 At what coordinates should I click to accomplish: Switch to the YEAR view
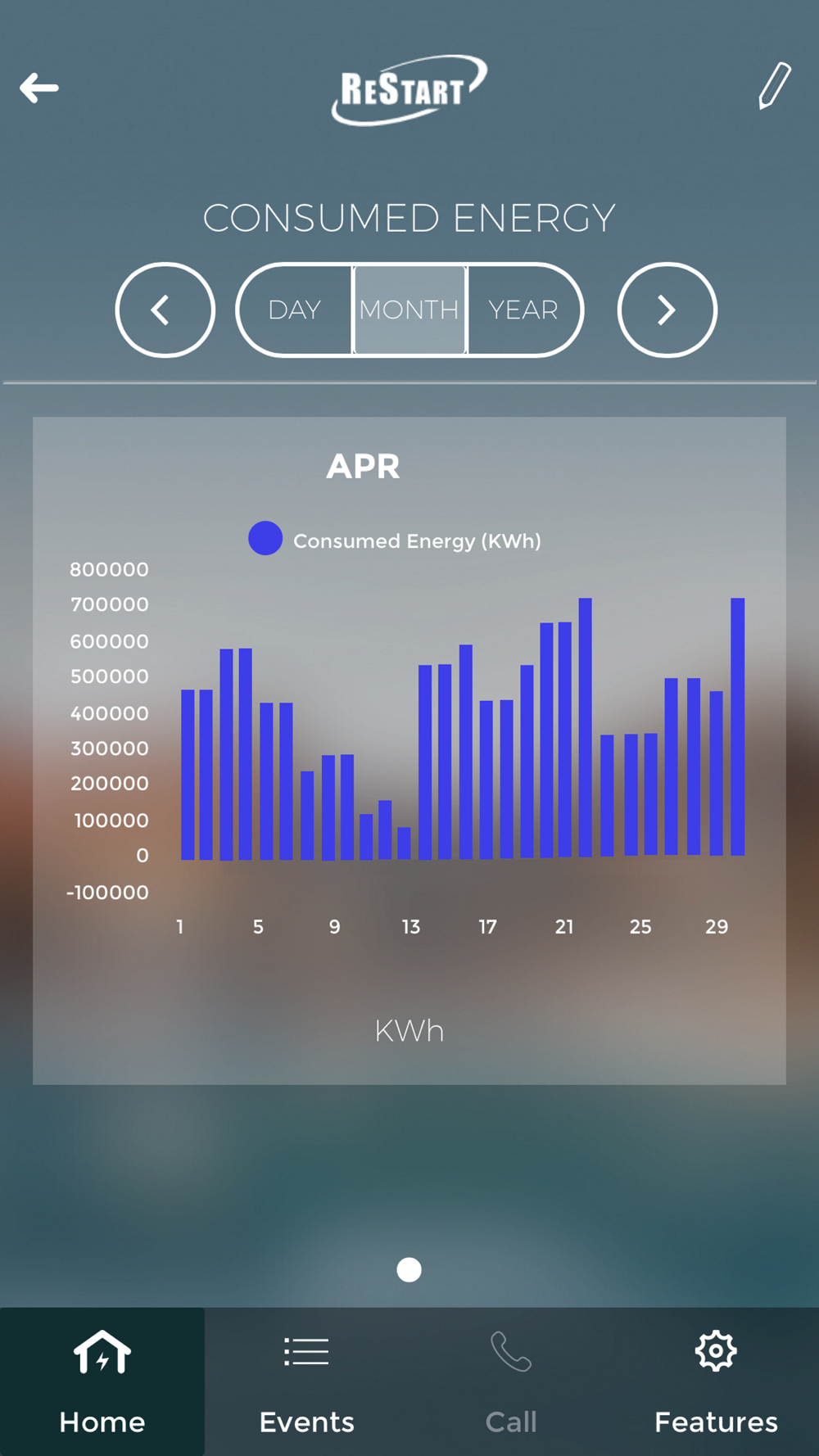coord(523,310)
